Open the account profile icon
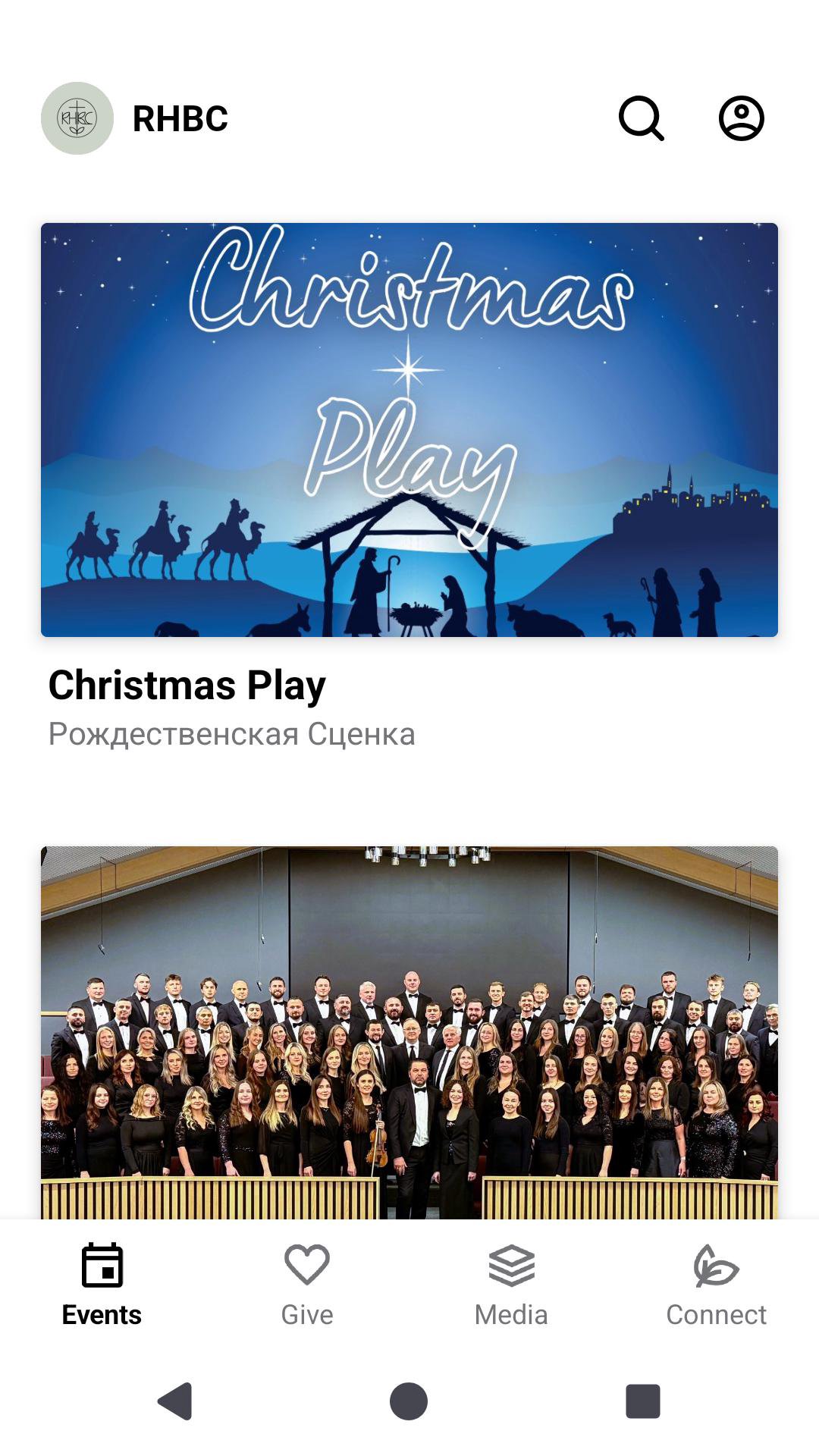The width and height of the screenshot is (819, 1456). [741, 118]
